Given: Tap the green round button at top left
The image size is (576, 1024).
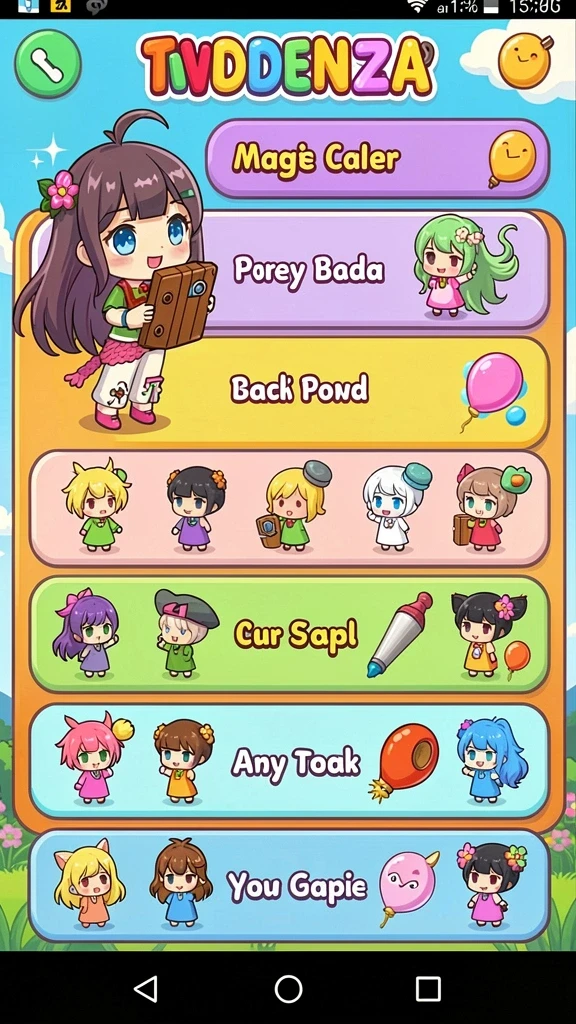Looking at the screenshot, I should tap(48, 63).
